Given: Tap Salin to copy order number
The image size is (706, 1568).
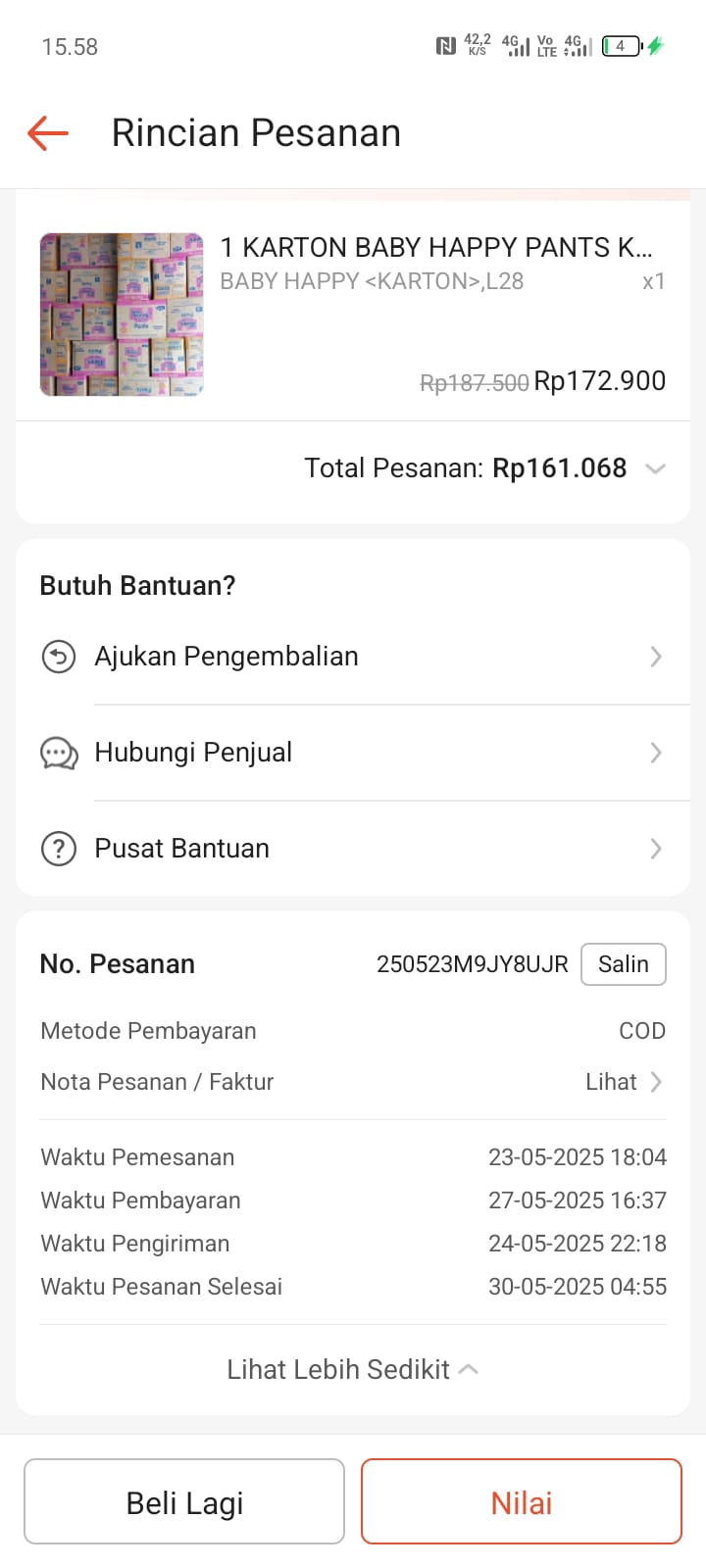Looking at the screenshot, I should 624,964.
